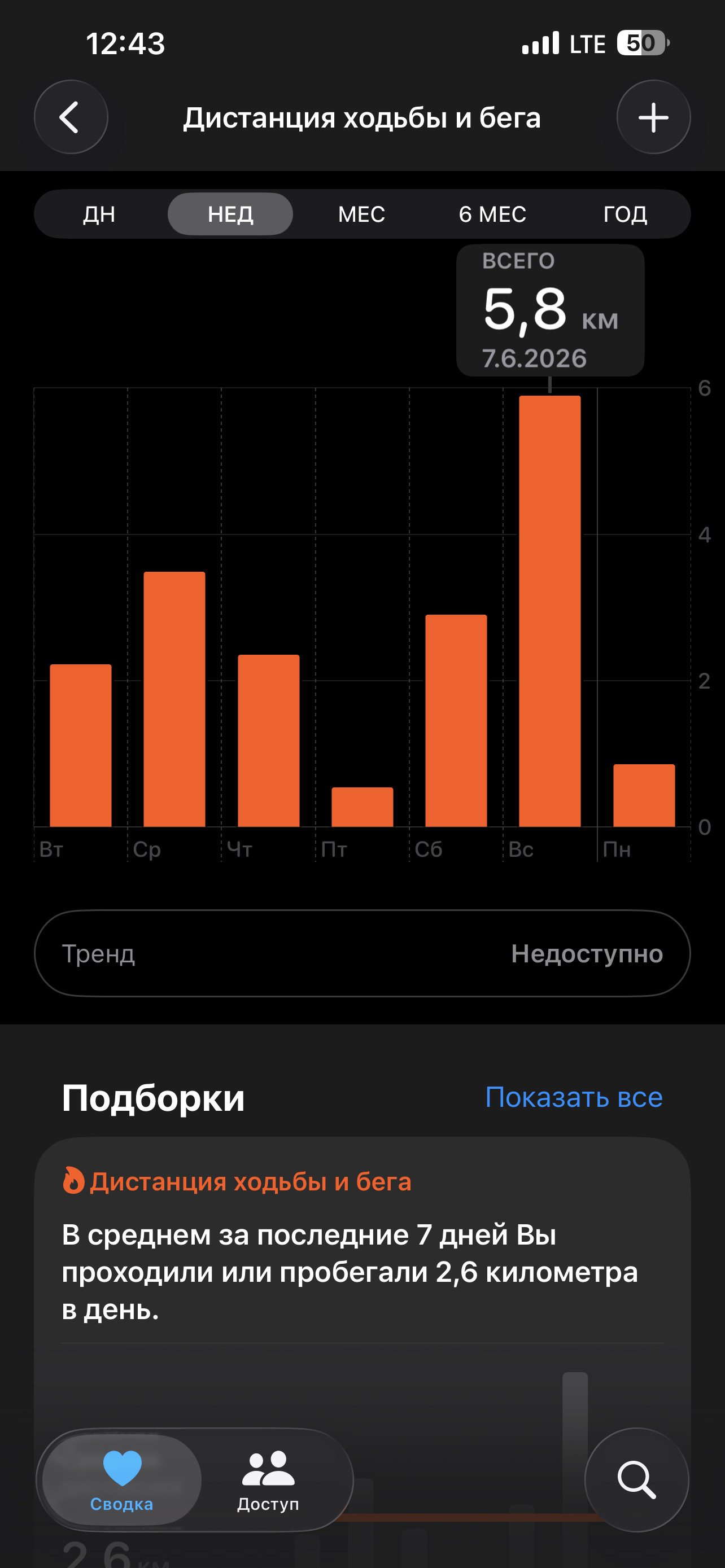The width and height of the screenshot is (725, 1568).
Task: Open search with the magnifier button
Action: pyautogui.click(x=637, y=1479)
